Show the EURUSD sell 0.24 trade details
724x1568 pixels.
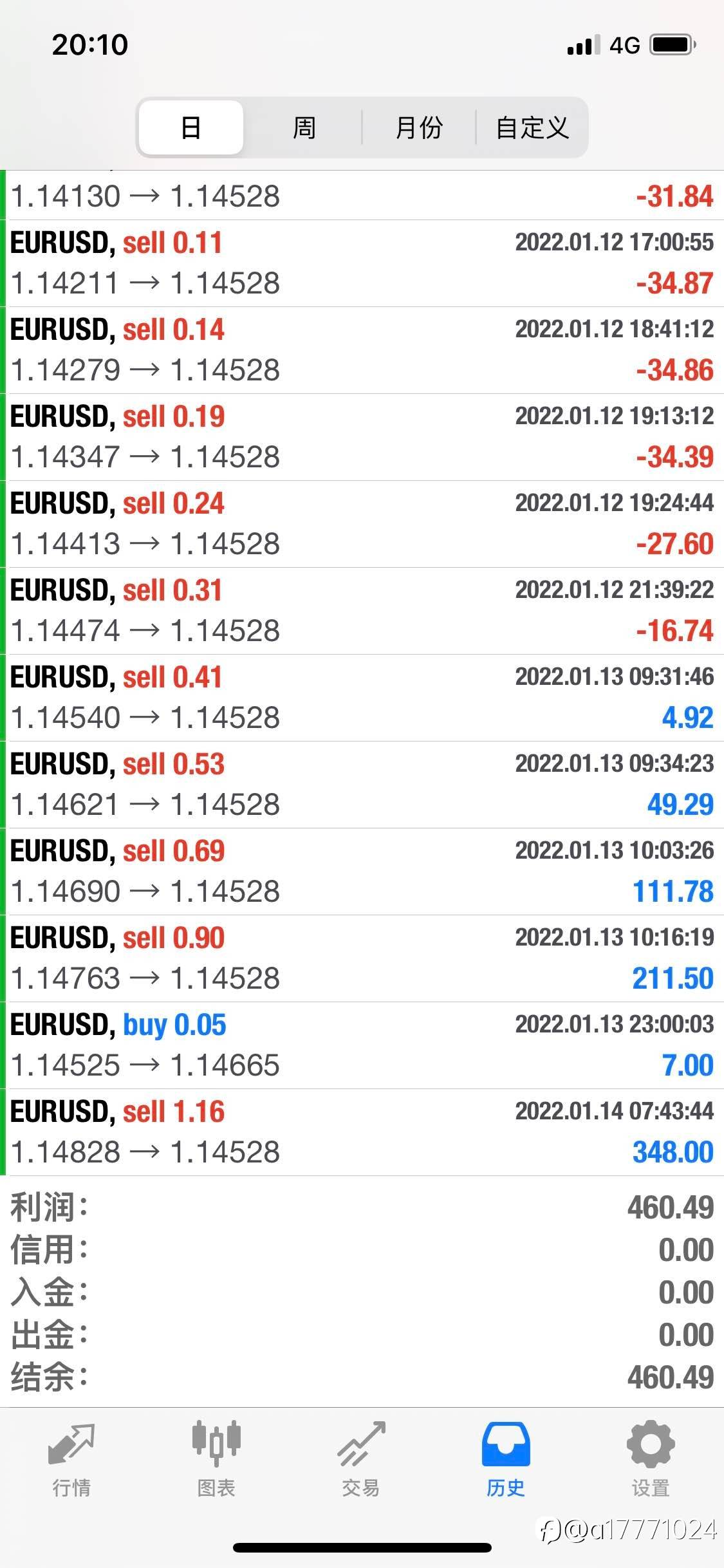[x=362, y=524]
